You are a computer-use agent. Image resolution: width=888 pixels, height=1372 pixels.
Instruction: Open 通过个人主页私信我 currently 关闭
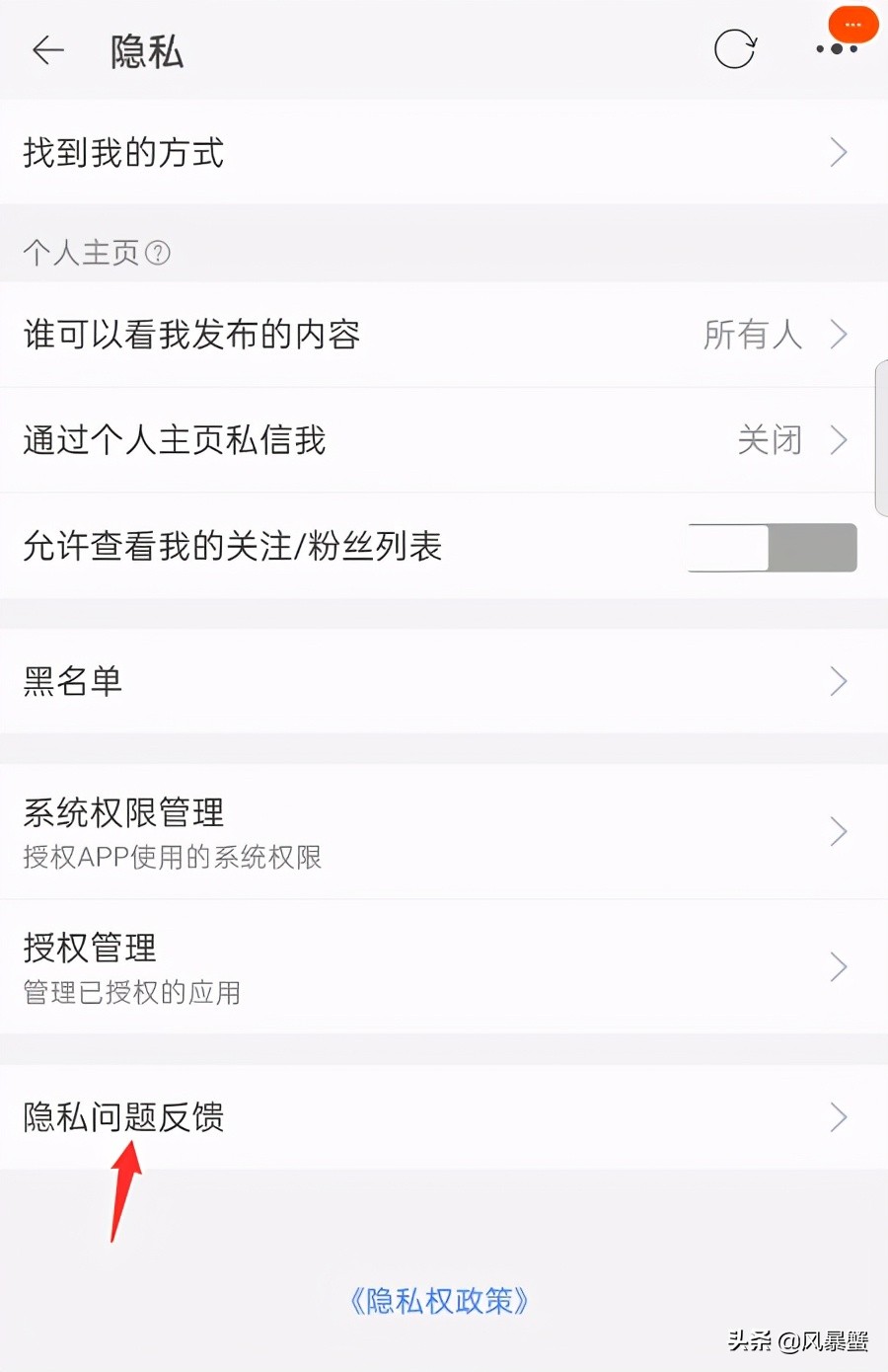click(x=444, y=440)
